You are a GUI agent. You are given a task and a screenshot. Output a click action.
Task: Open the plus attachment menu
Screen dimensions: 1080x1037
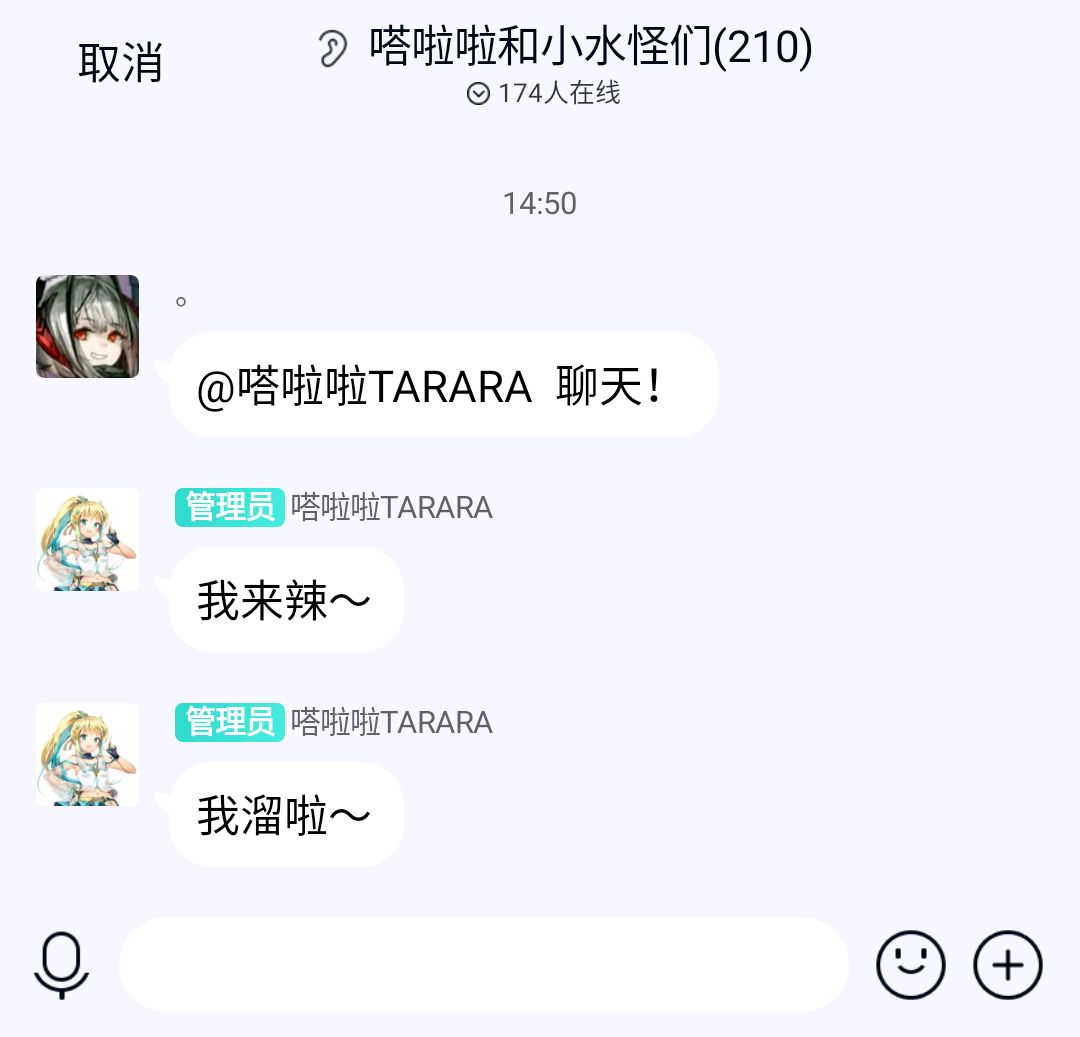coord(1008,965)
